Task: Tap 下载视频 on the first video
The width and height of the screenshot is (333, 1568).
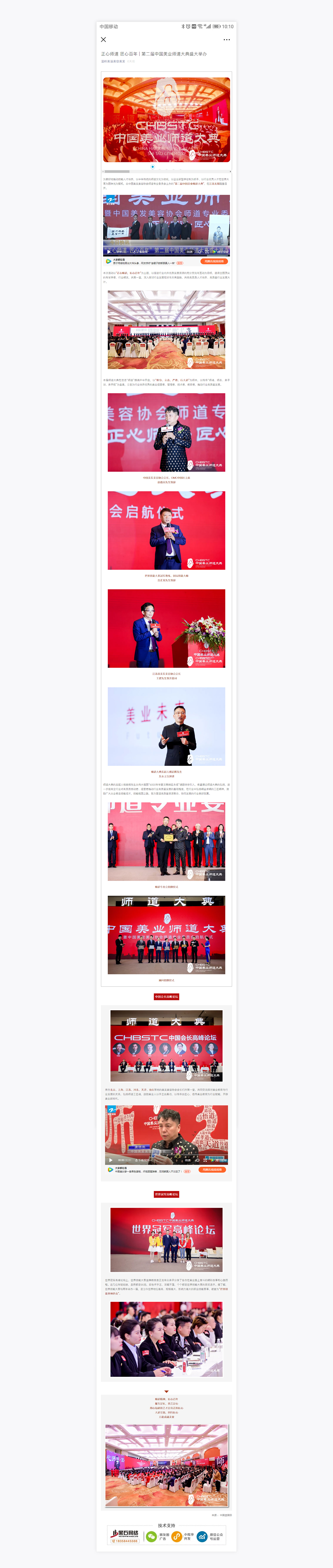Action: pos(142,252)
